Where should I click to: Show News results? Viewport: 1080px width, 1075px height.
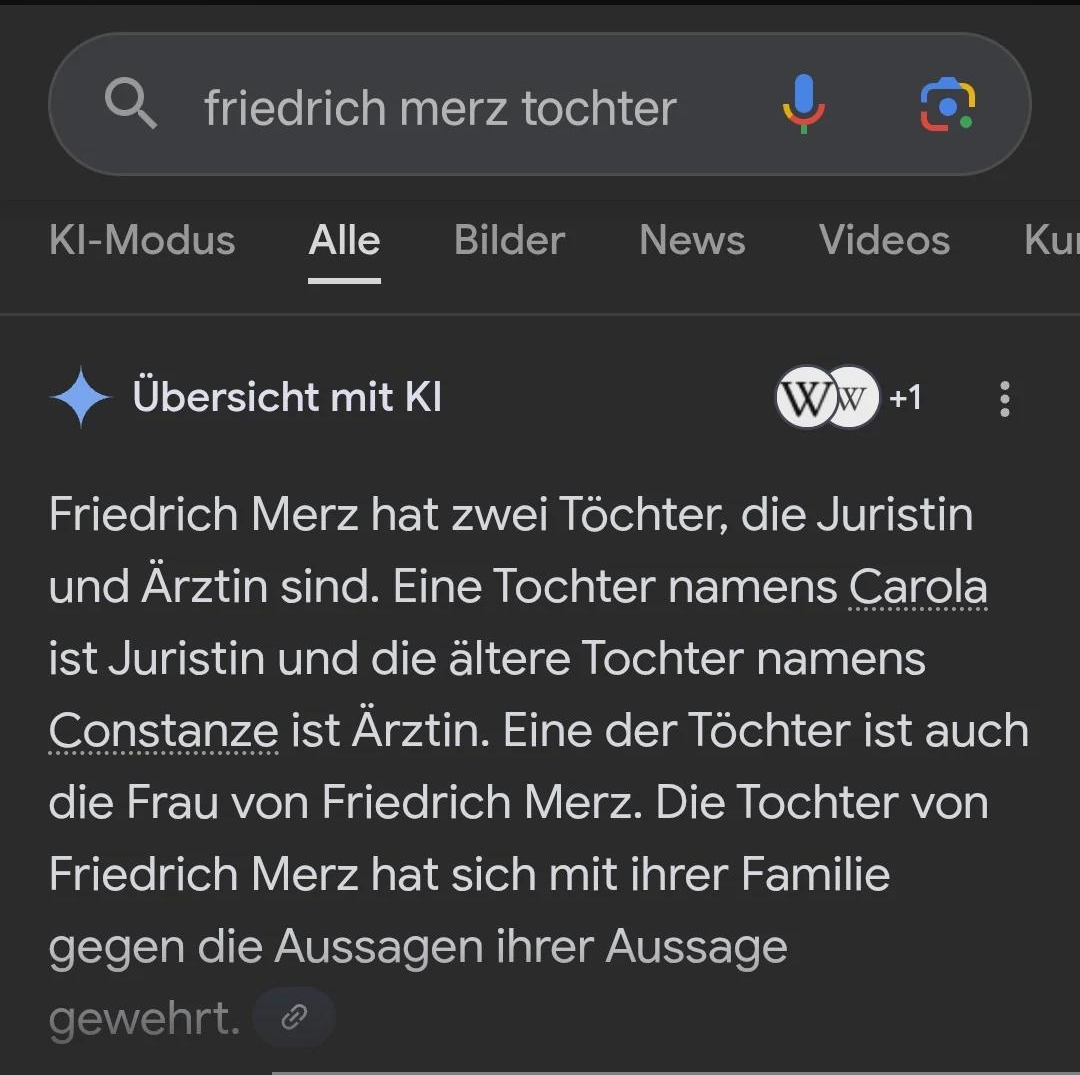[692, 240]
